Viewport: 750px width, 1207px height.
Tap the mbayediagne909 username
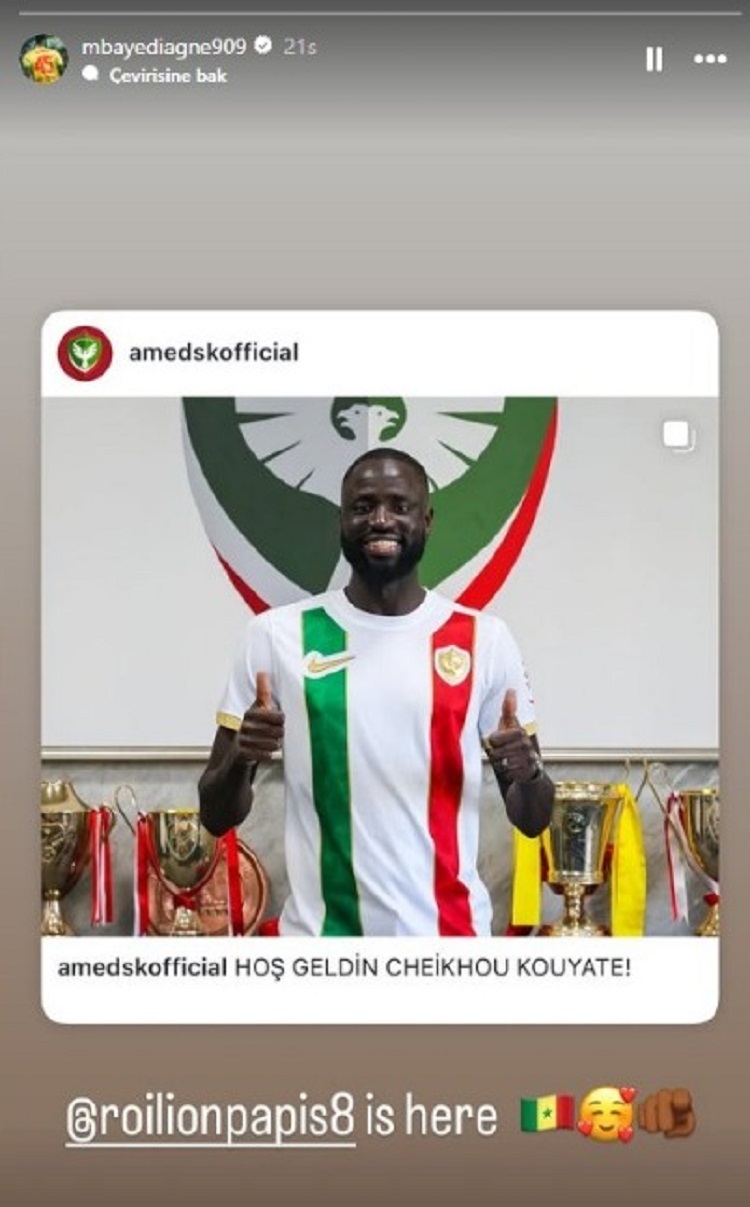click(x=164, y=46)
